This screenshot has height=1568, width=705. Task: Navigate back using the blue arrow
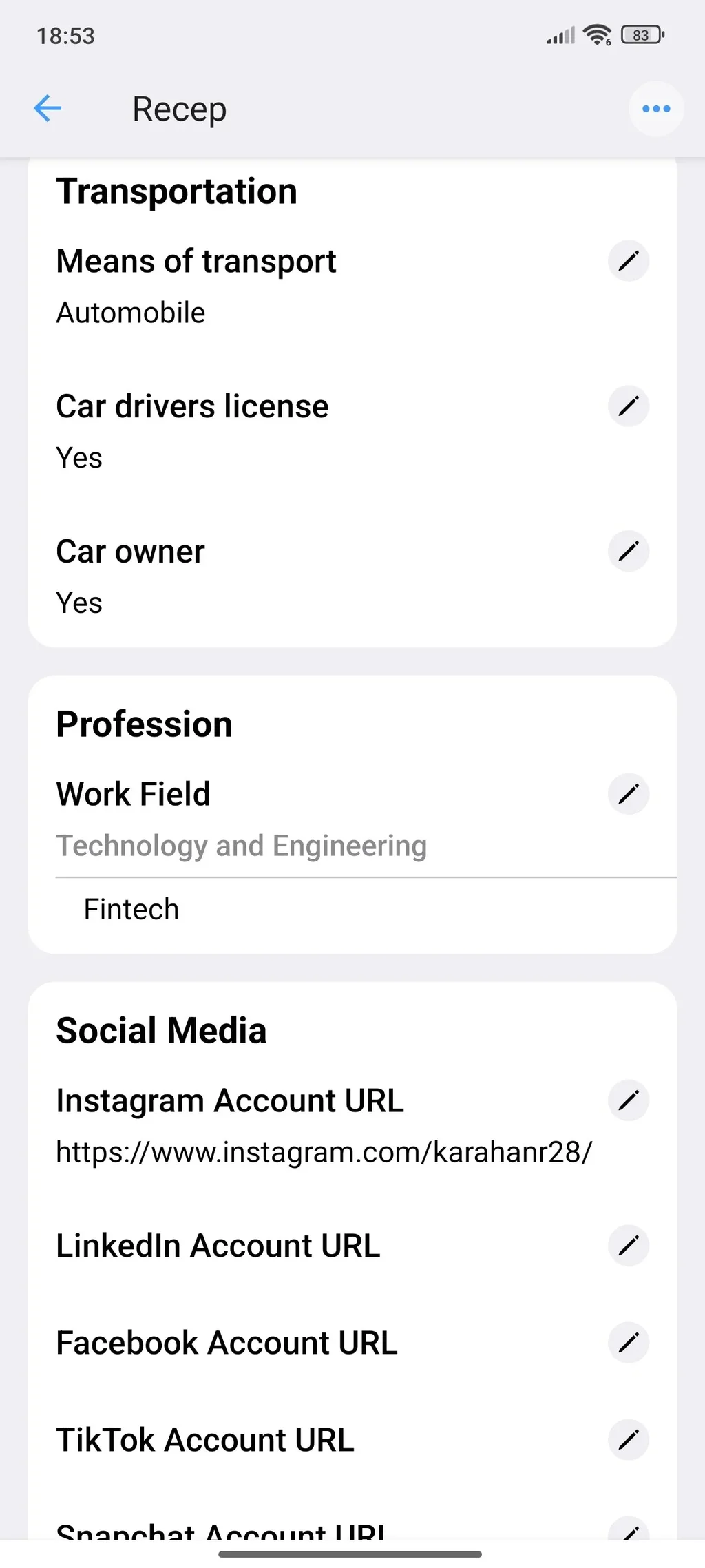pyautogui.click(x=48, y=108)
